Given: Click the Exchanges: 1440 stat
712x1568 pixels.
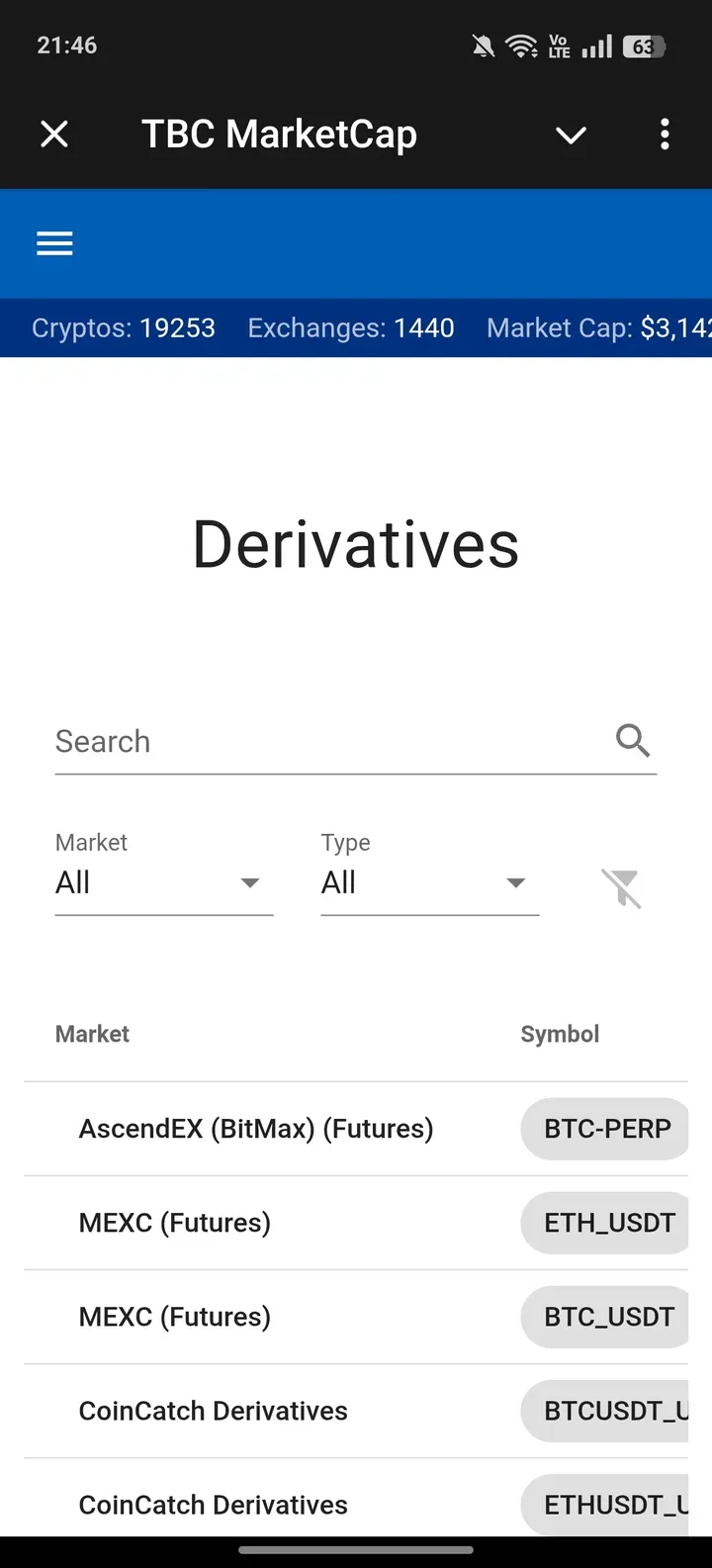Looking at the screenshot, I should point(350,327).
